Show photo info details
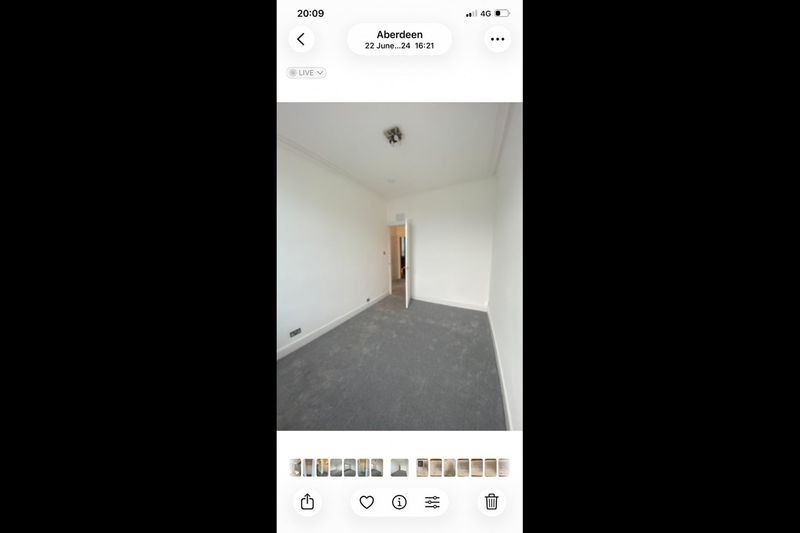This screenshot has height=533, width=800. tap(399, 502)
